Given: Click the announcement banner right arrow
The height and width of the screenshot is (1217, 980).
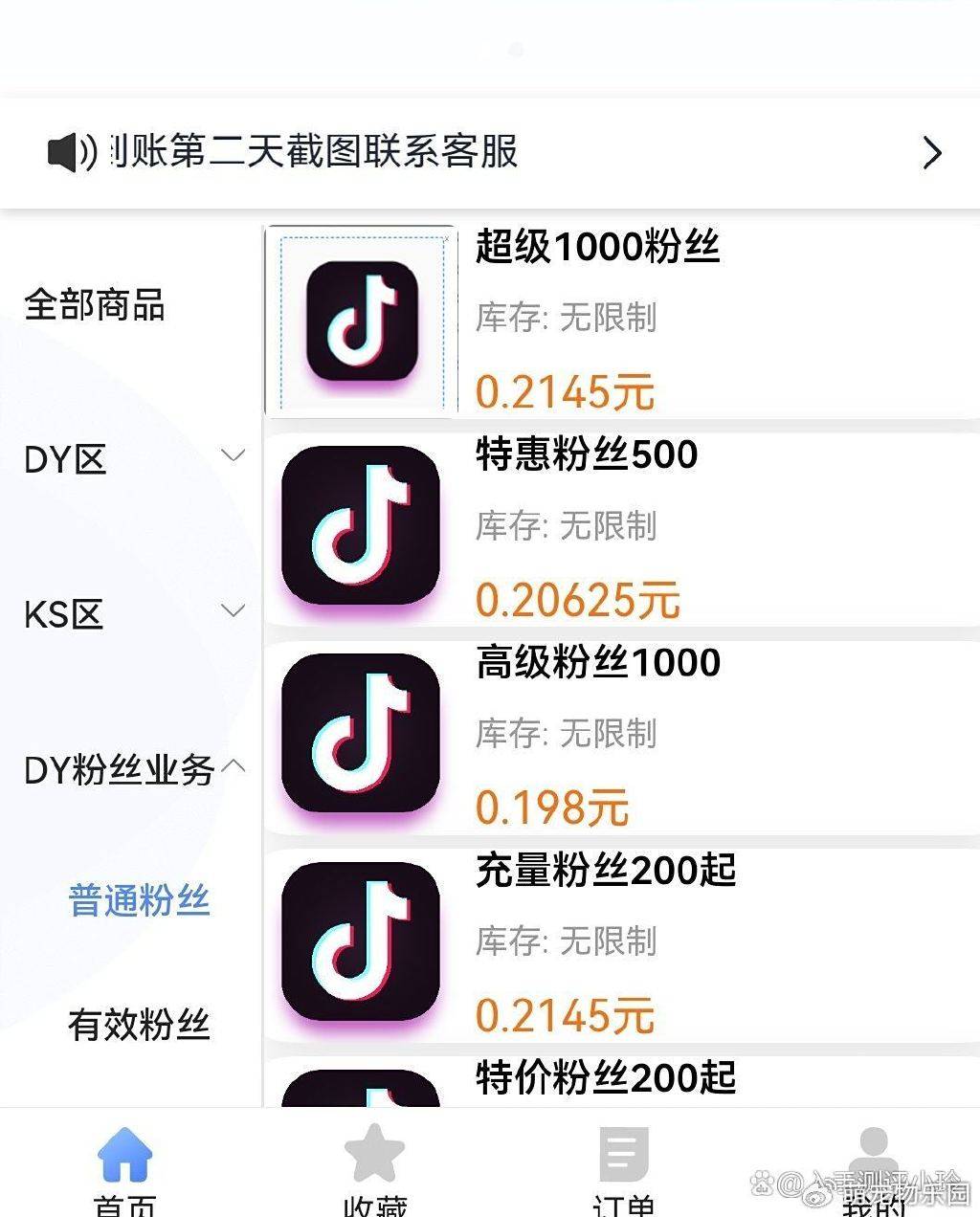Looking at the screenshot, I should point(930,153).
